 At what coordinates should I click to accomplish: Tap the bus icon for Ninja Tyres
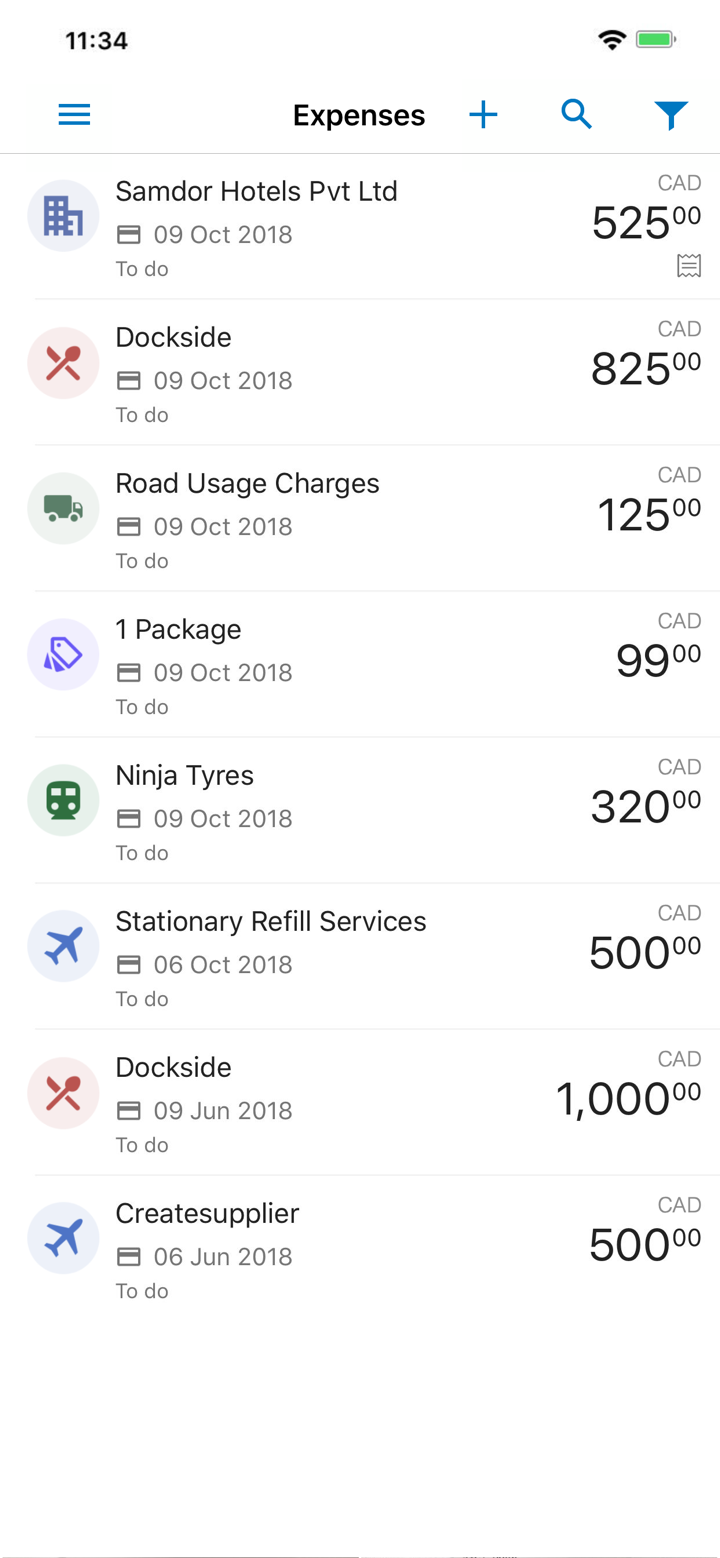click(x=62, y=799)
